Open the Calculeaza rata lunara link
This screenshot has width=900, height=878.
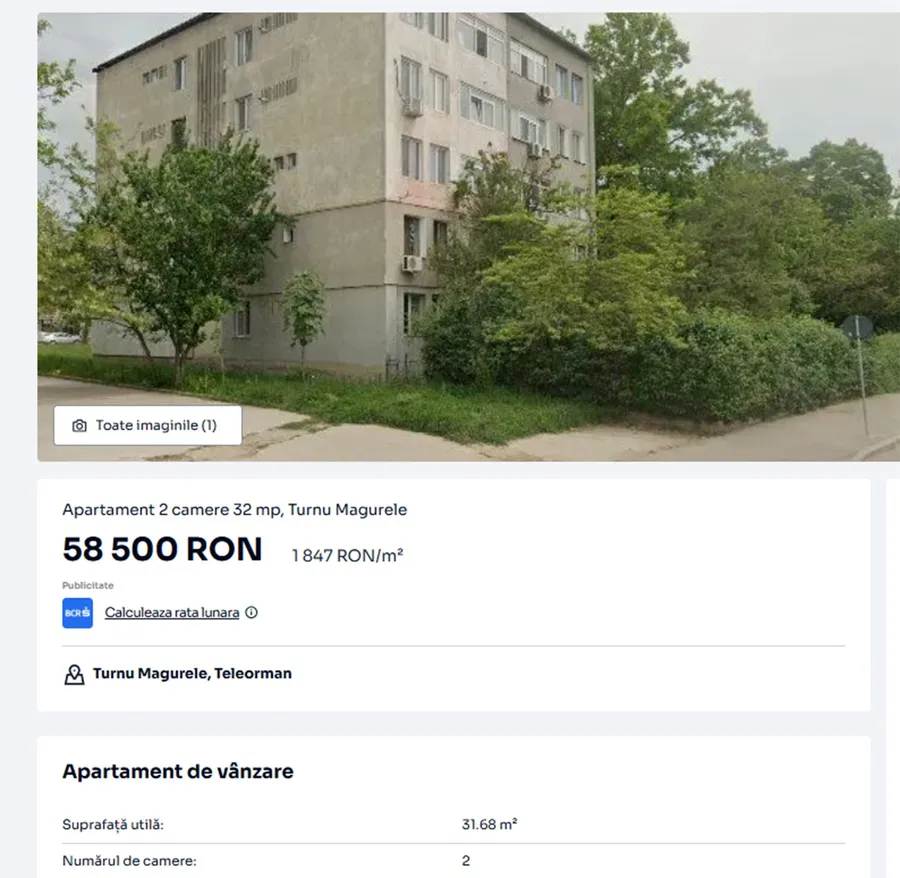pyautogui.click(x=171, y=612)
